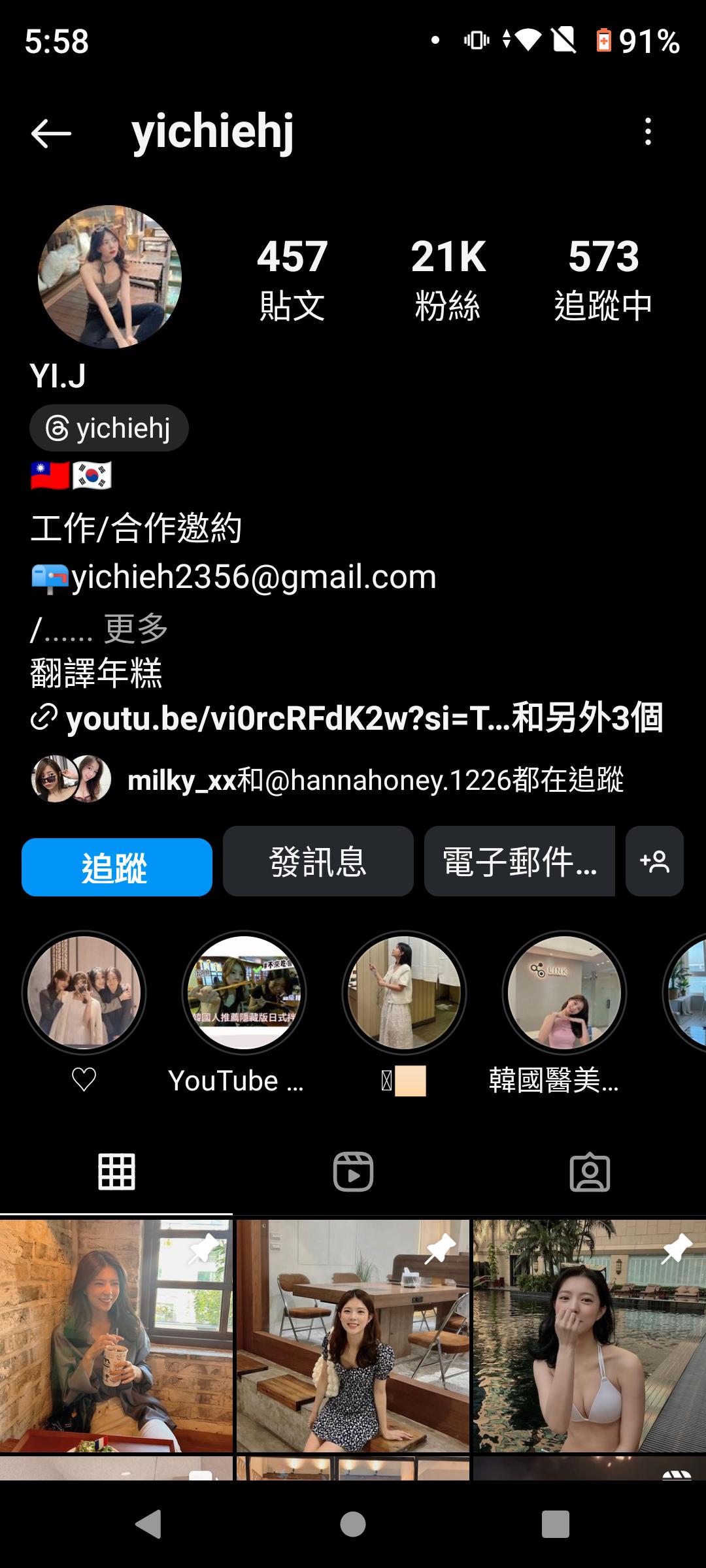706x1568 pixels.
Task: Open the YouTube story highlight
Action: point(244,992)
